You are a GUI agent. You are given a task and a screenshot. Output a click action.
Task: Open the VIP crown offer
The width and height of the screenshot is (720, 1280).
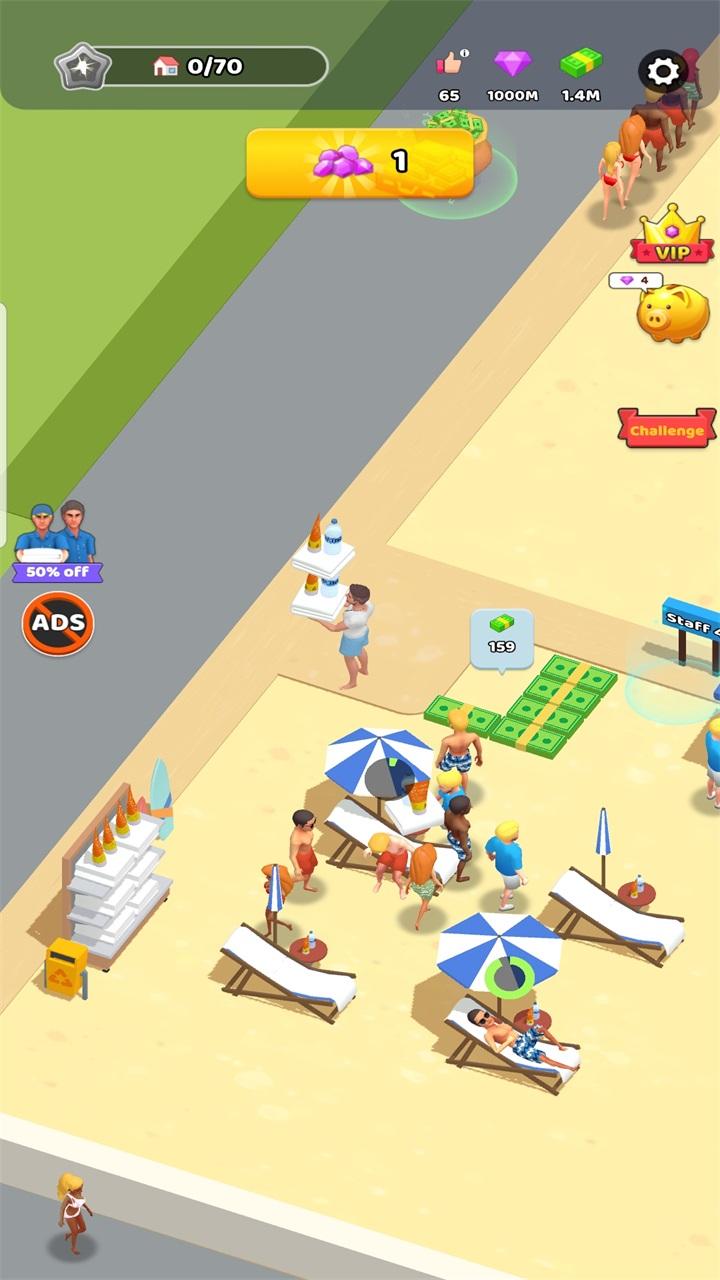(672, 236)
